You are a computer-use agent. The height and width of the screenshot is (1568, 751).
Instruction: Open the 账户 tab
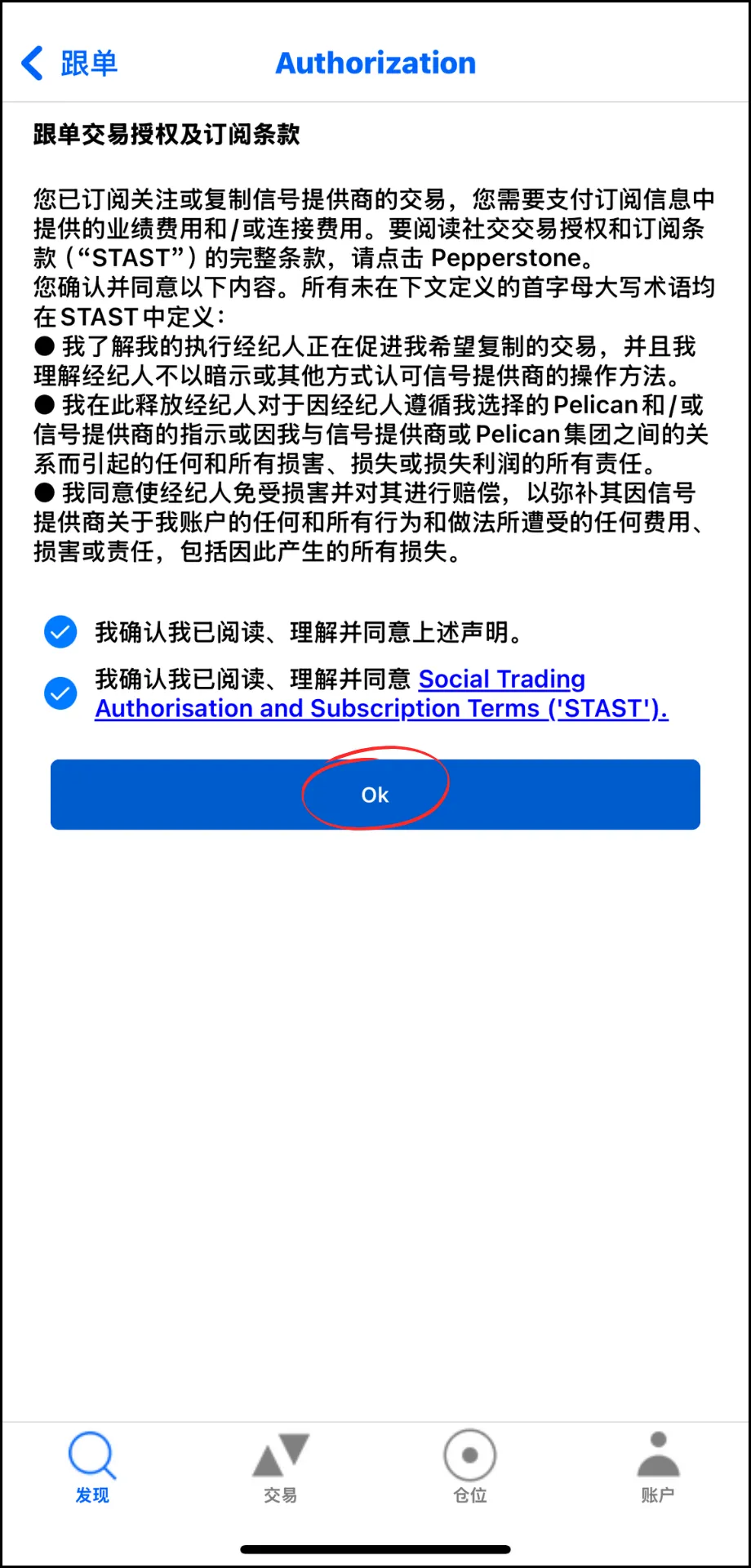tap(658, 1468)
